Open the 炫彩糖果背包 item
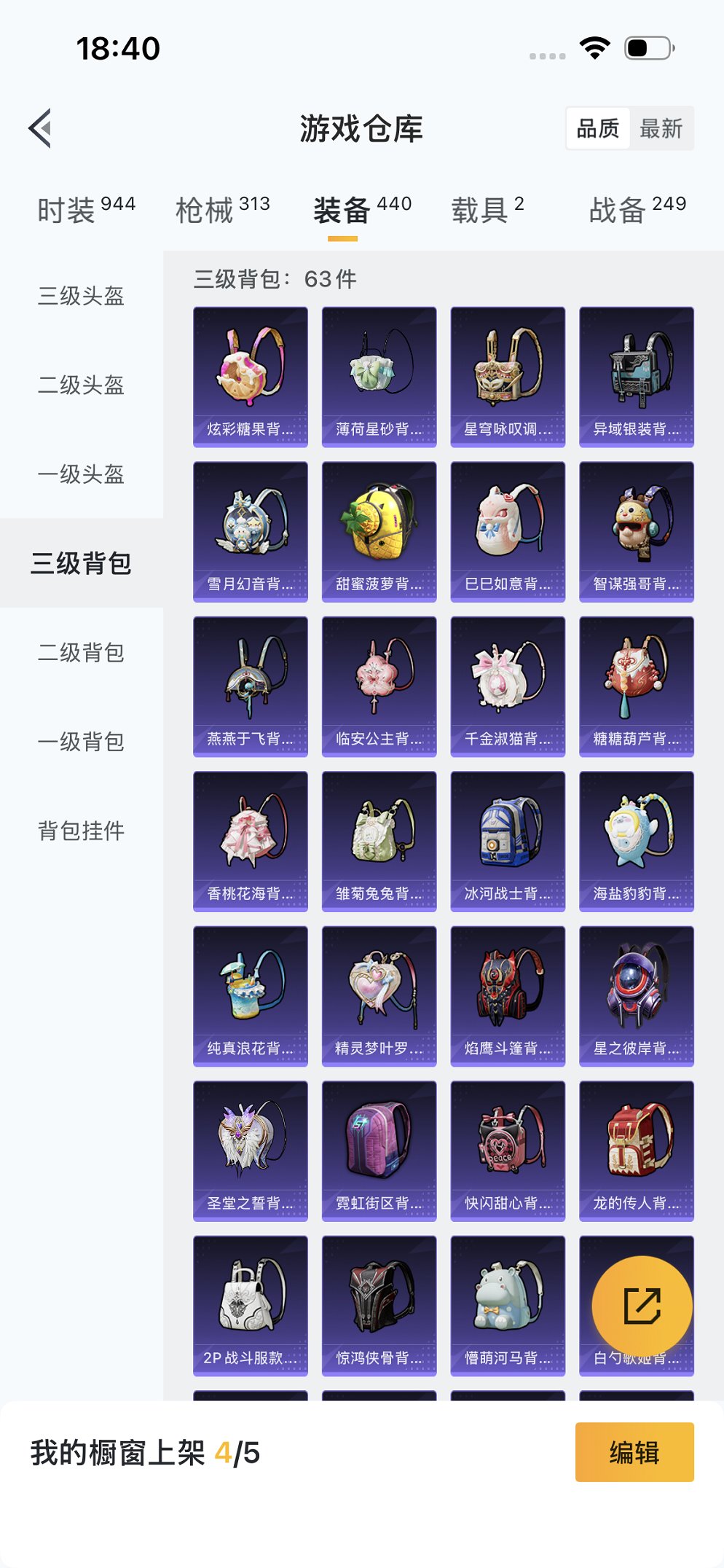This screenshot has height=1568, width=724. (251, 376)
